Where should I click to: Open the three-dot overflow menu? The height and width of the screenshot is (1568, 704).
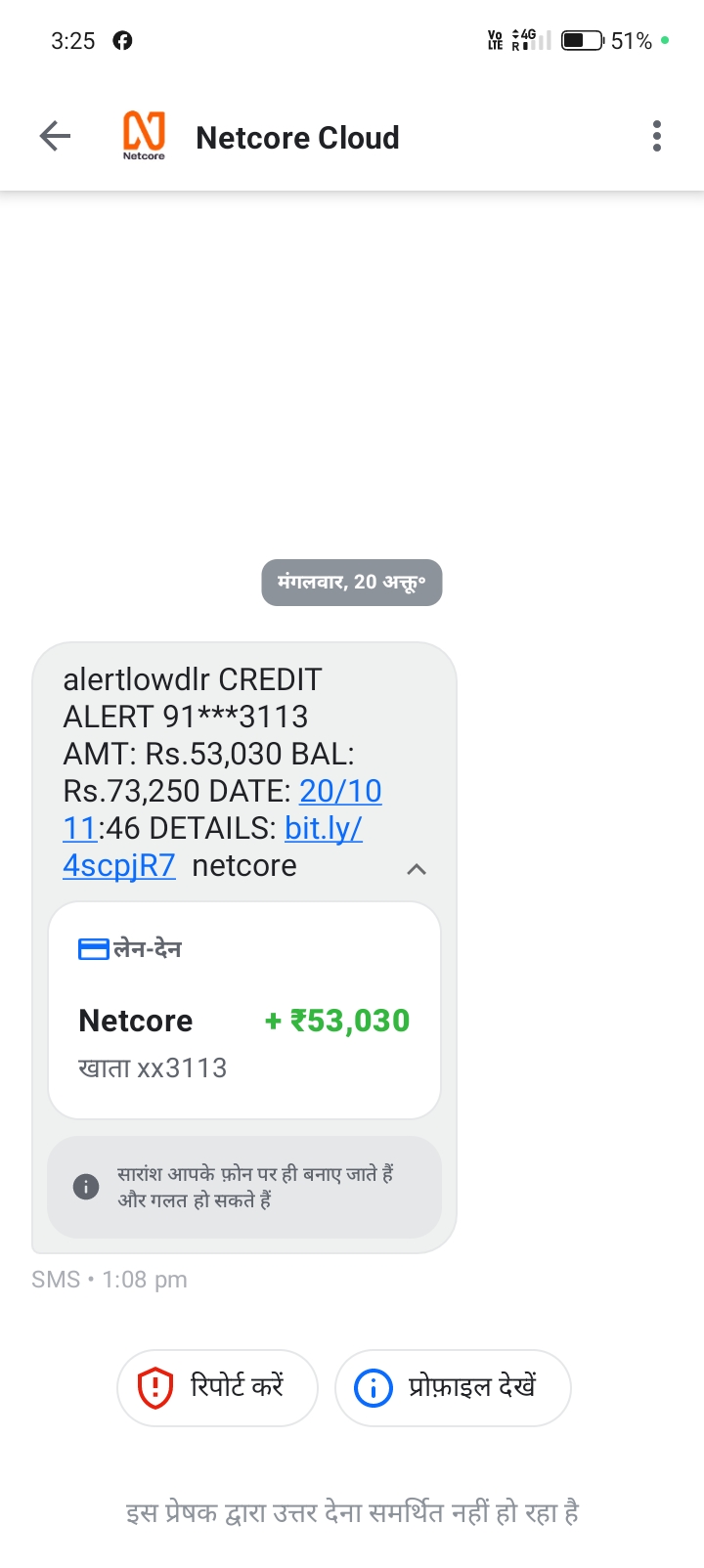(x=657, y=137)
